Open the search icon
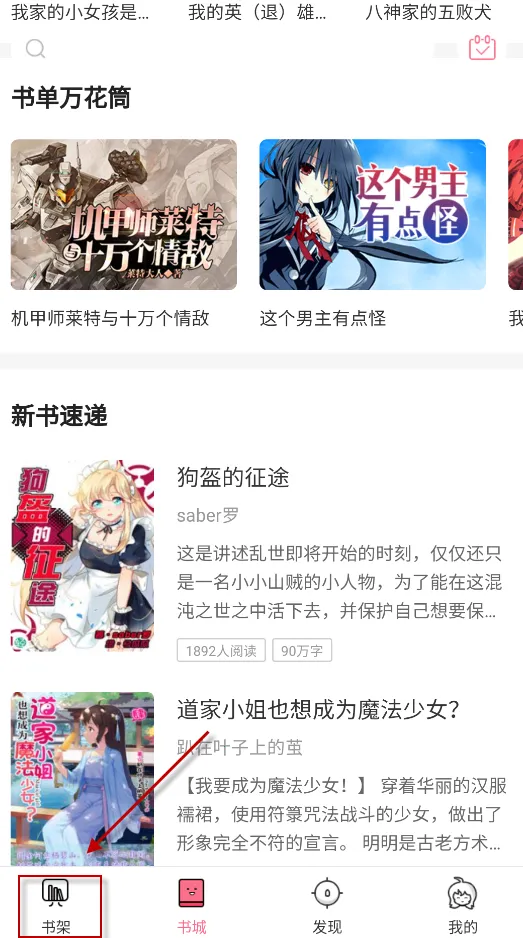 click(x=35, y=48)
